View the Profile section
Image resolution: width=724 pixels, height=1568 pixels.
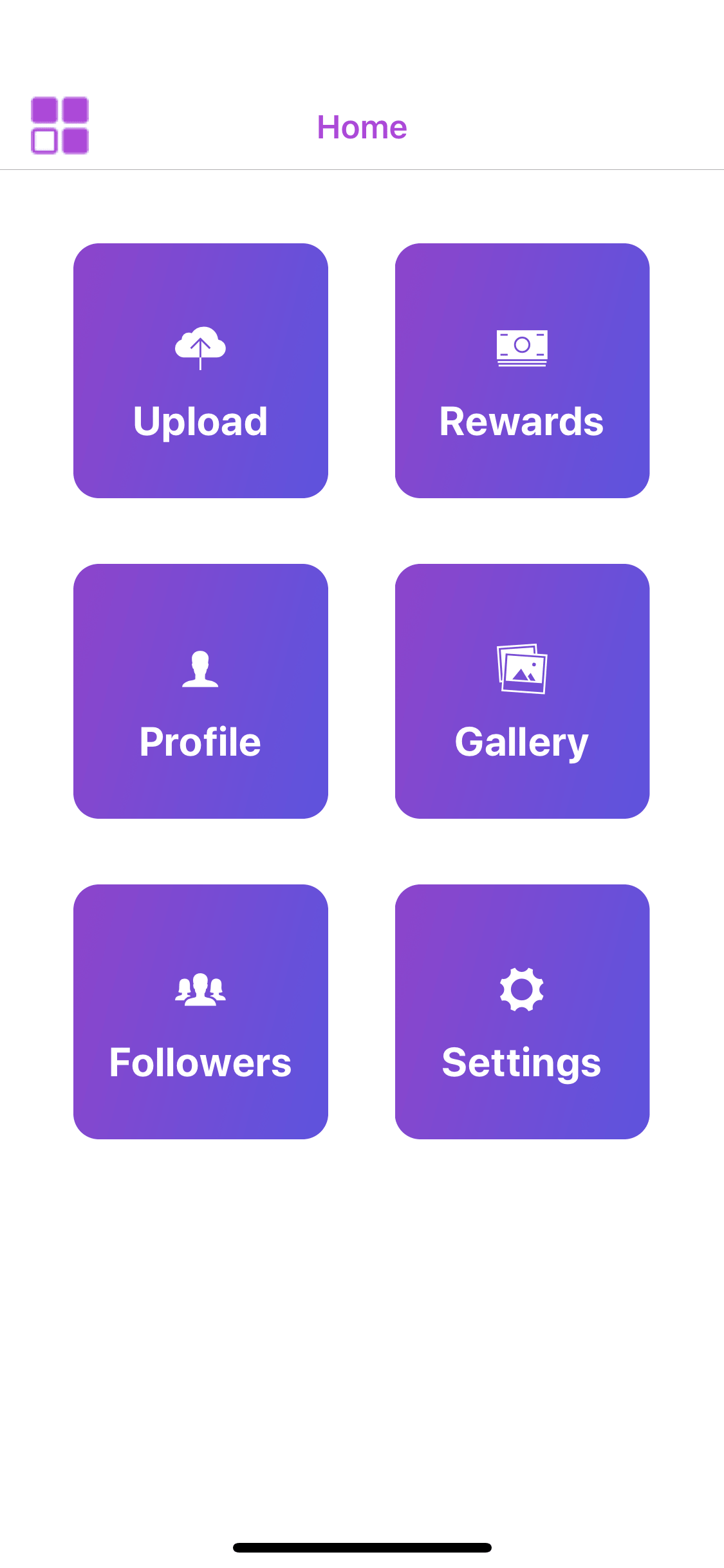pos(201,691)
